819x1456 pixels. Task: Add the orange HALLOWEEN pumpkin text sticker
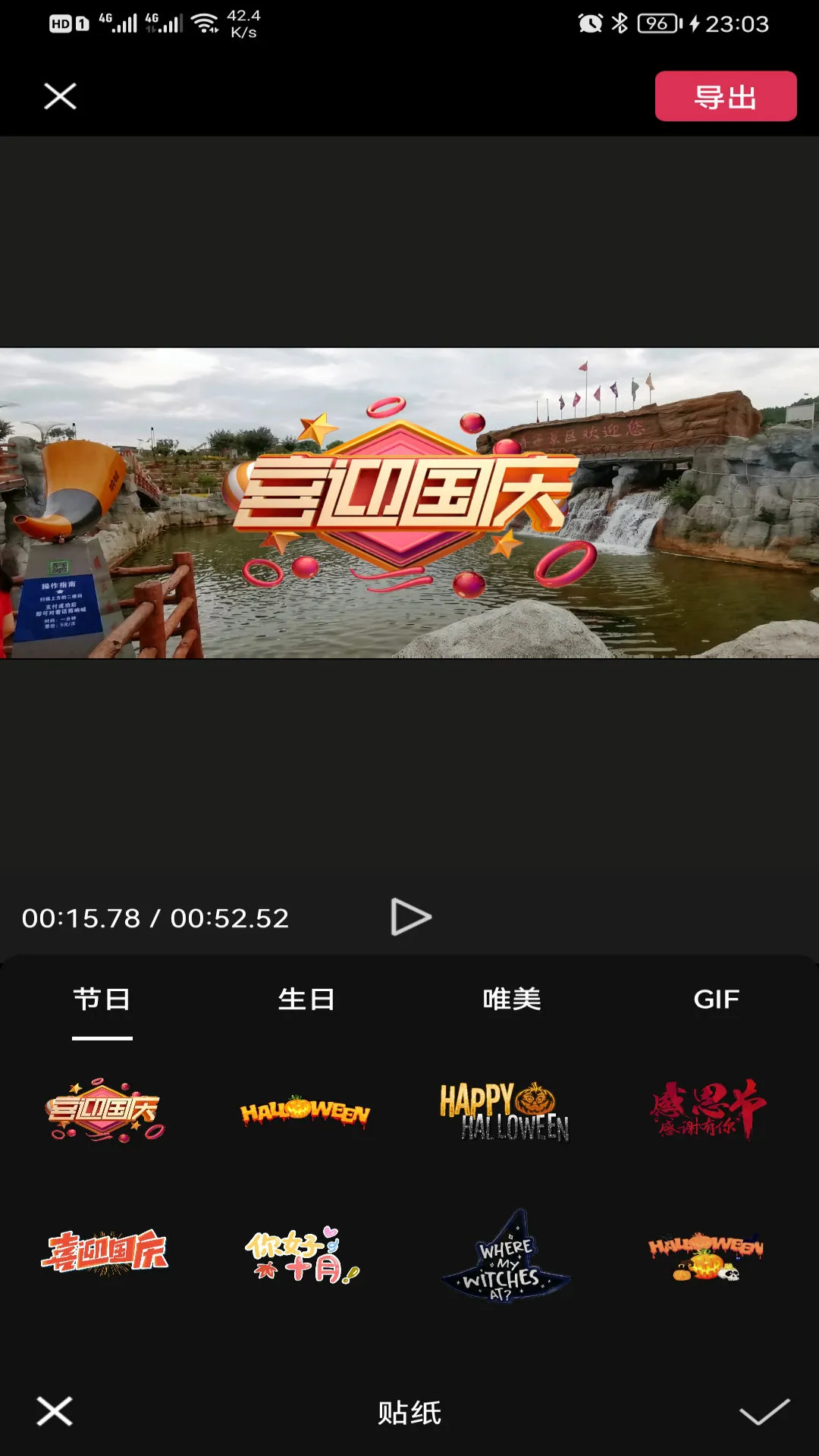pyautogui.click(x=306, y=1111)
